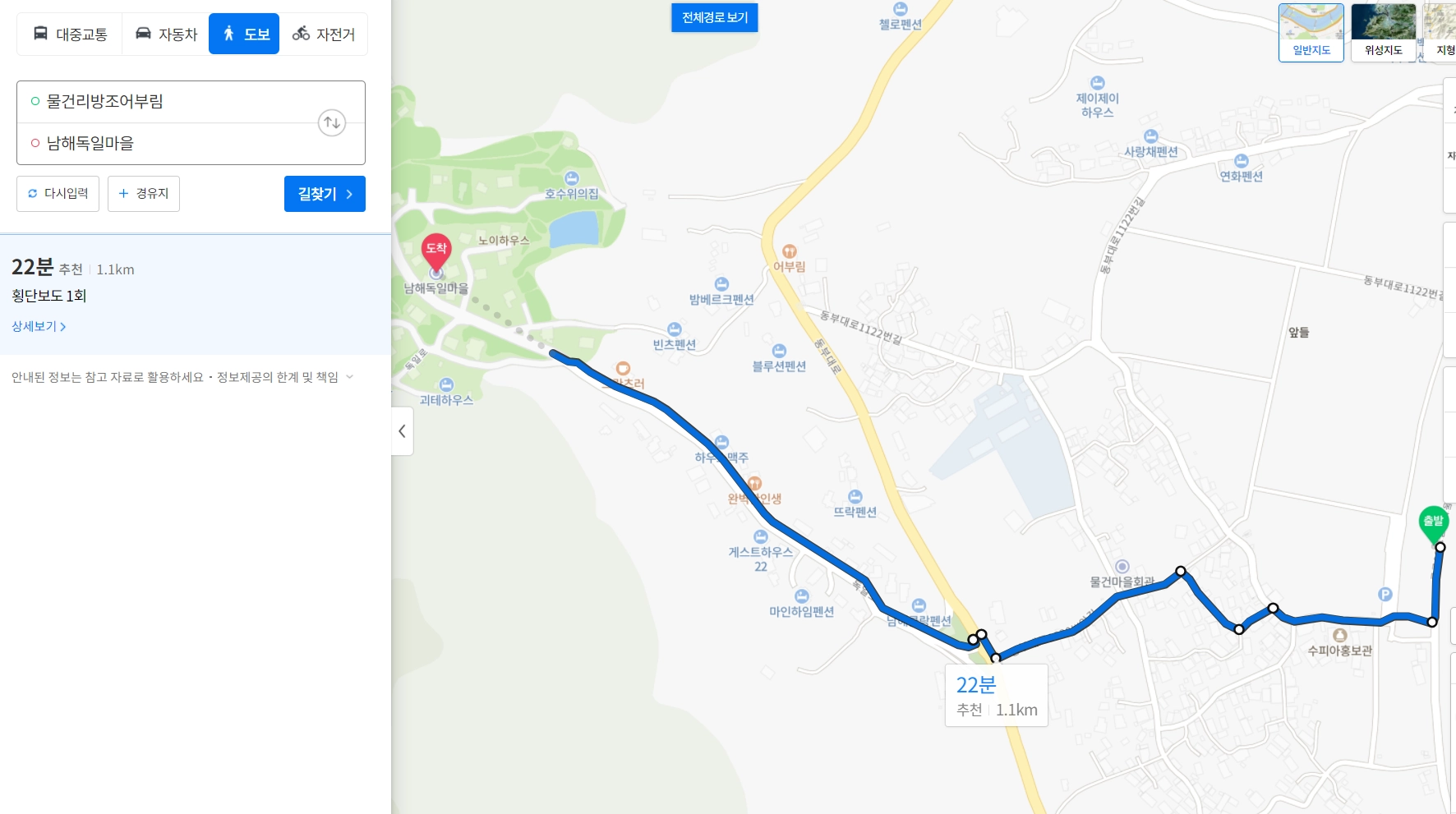The image size is (1456, 814).
Task: Select the 자동차 car tab
Action: point(165,34)
